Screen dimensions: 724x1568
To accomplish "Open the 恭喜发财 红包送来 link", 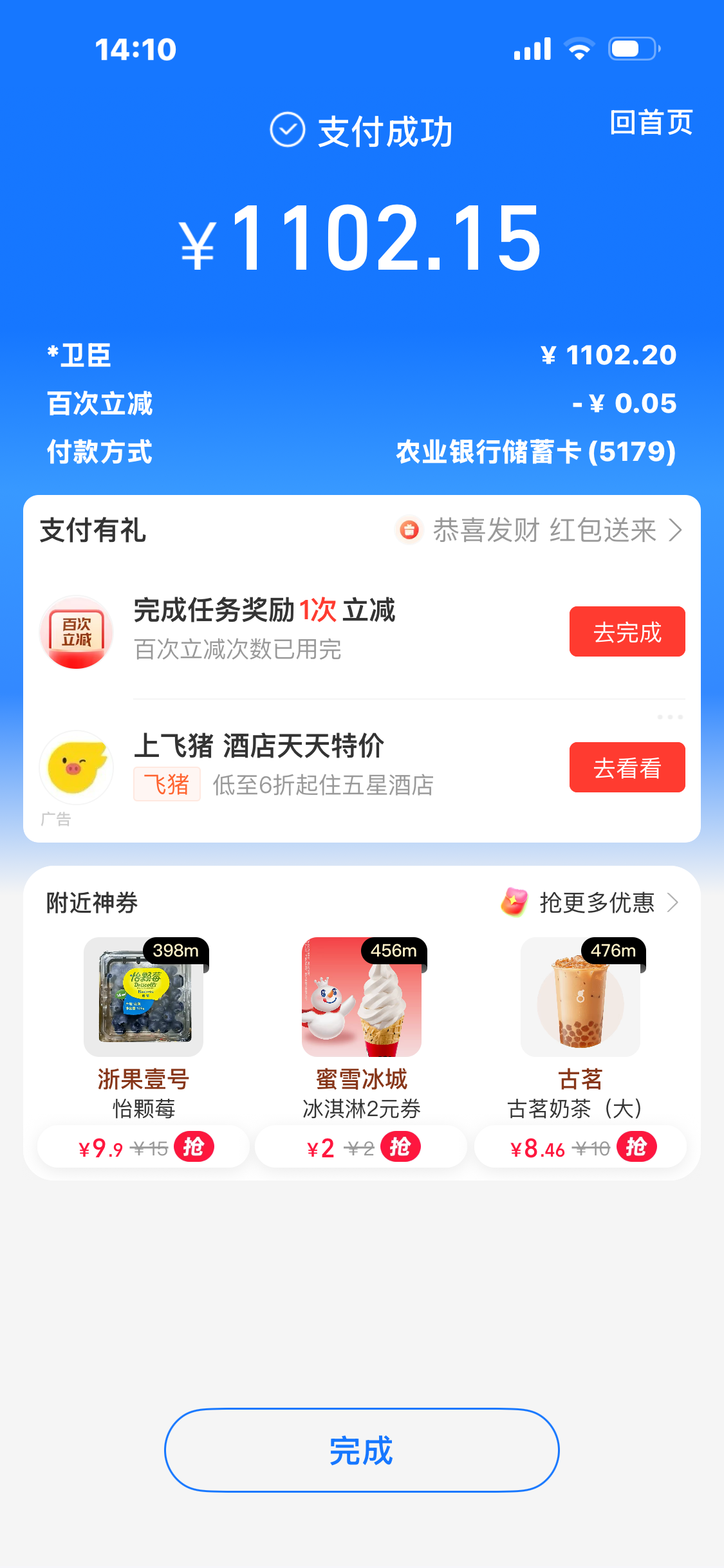I will click(544, 530).
